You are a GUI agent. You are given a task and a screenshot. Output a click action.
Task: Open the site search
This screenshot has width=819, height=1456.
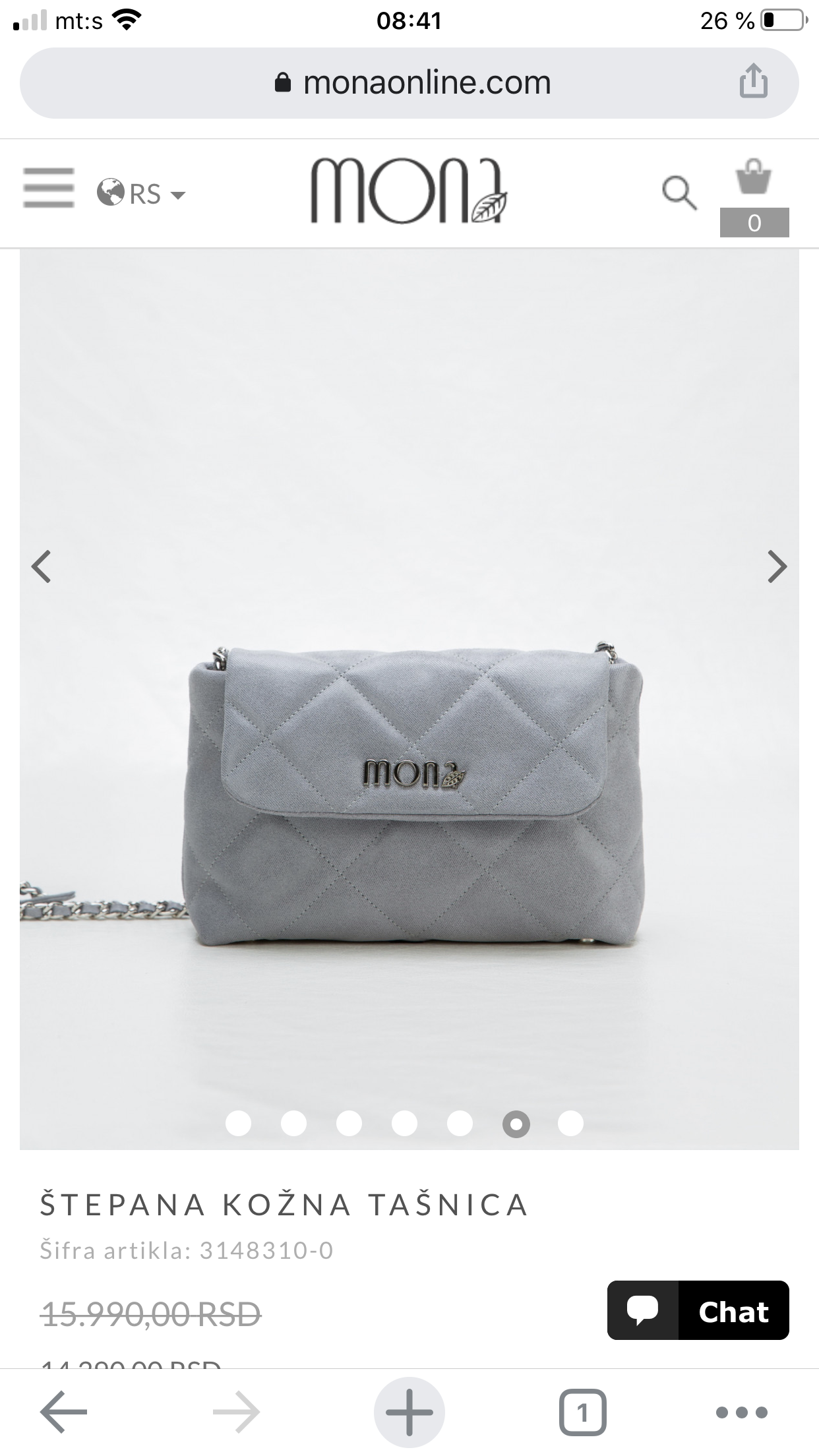tap(679, 193)
